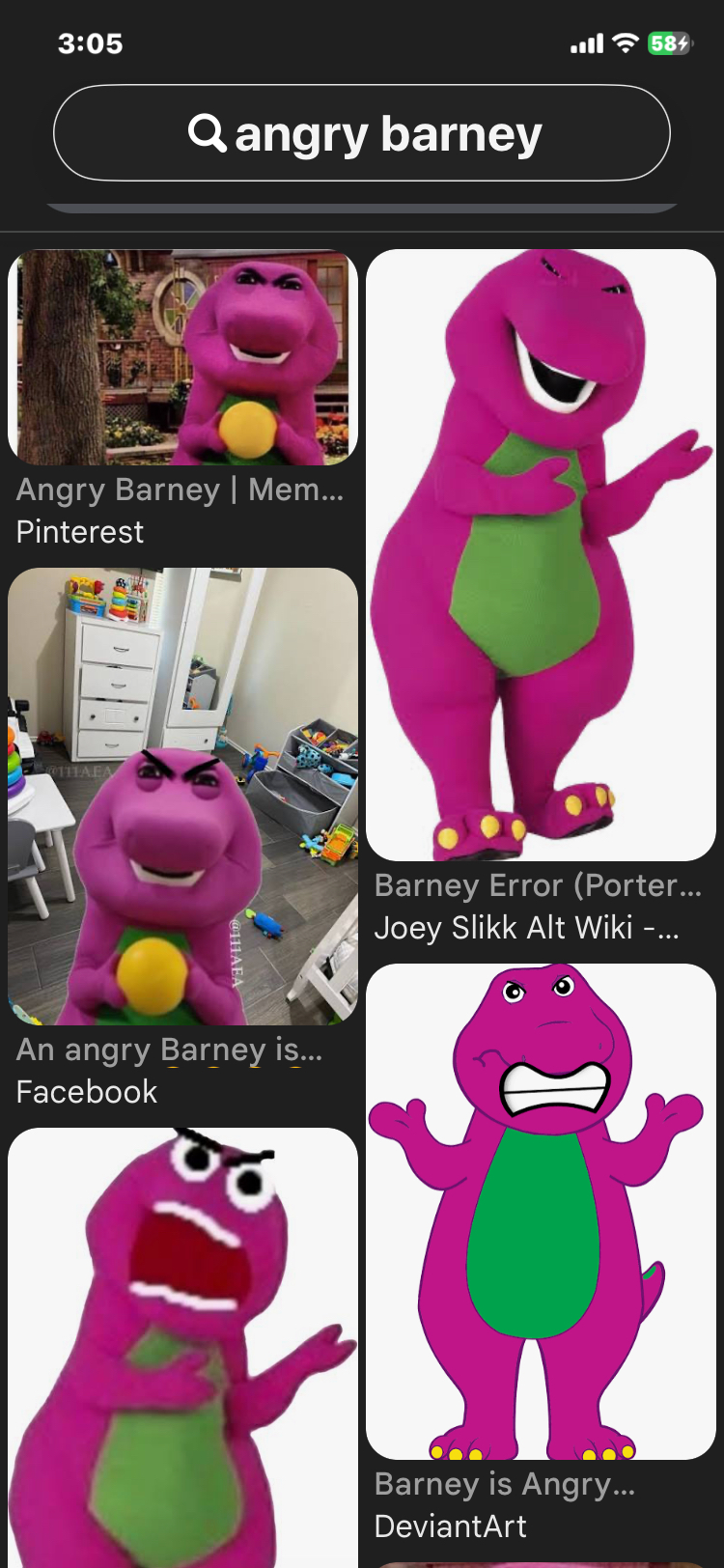The image size is (724, 1568).
Task: Select the Barney is Angry DeviantArt drawing
Action: [x=541, y=1211]
